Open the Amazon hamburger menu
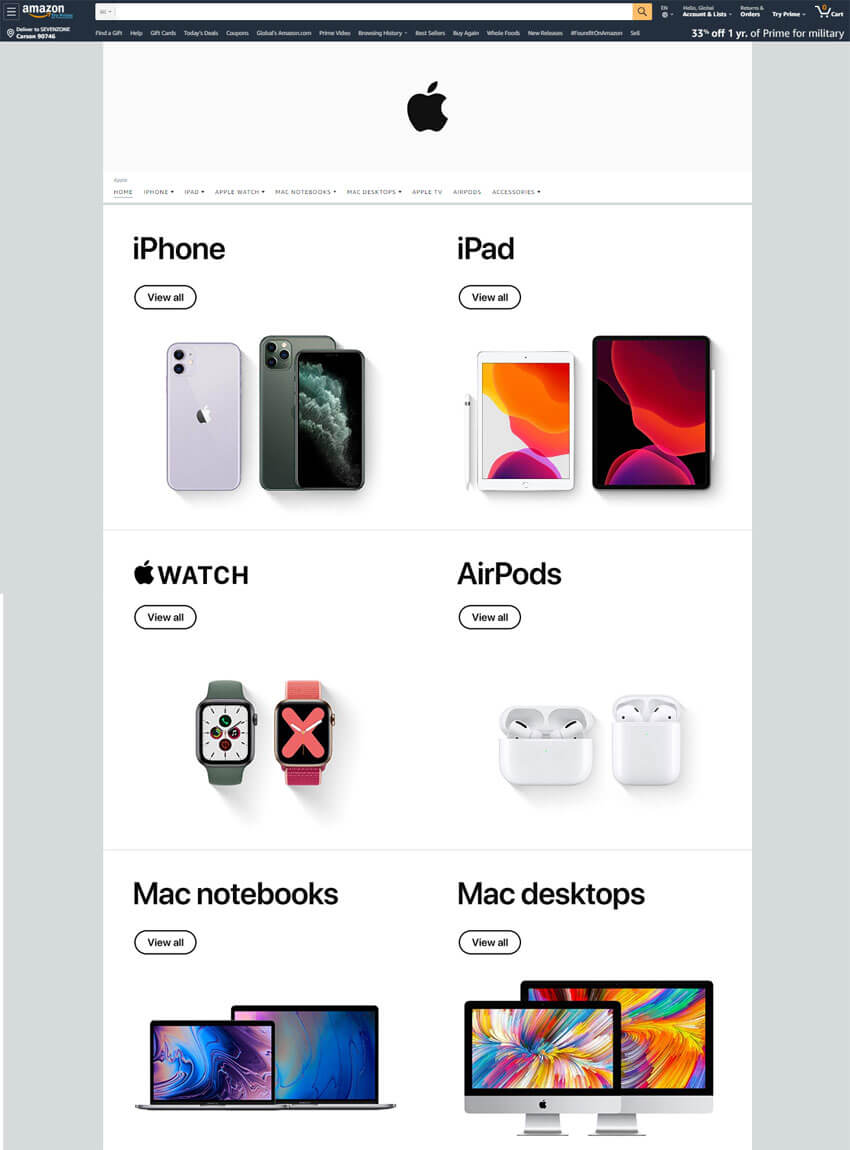The height and width of the screenshot is (1150, 850). (11, 11)
